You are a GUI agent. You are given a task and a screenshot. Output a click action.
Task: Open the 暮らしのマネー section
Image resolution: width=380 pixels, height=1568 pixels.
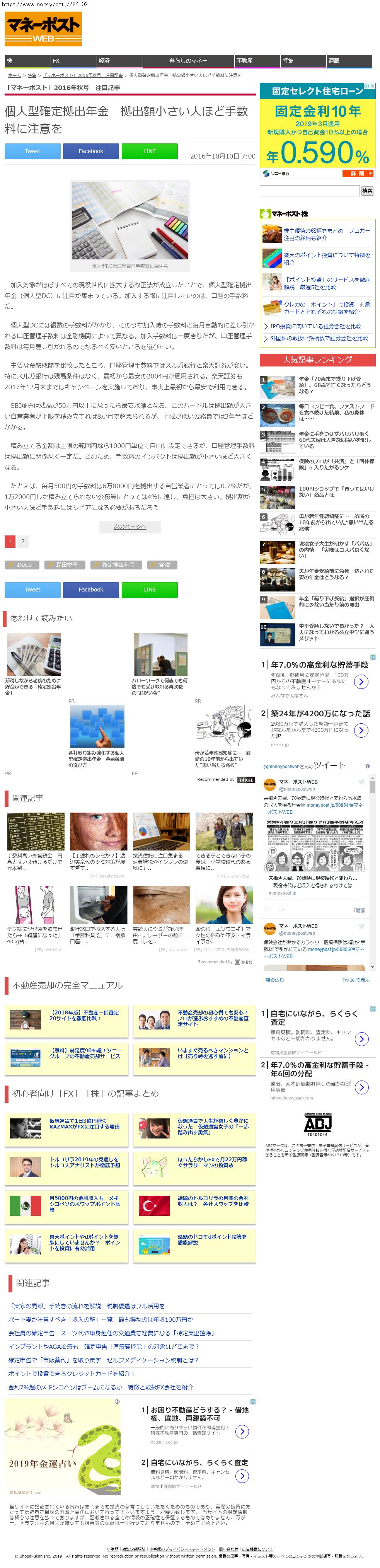(x=188, y=61)
